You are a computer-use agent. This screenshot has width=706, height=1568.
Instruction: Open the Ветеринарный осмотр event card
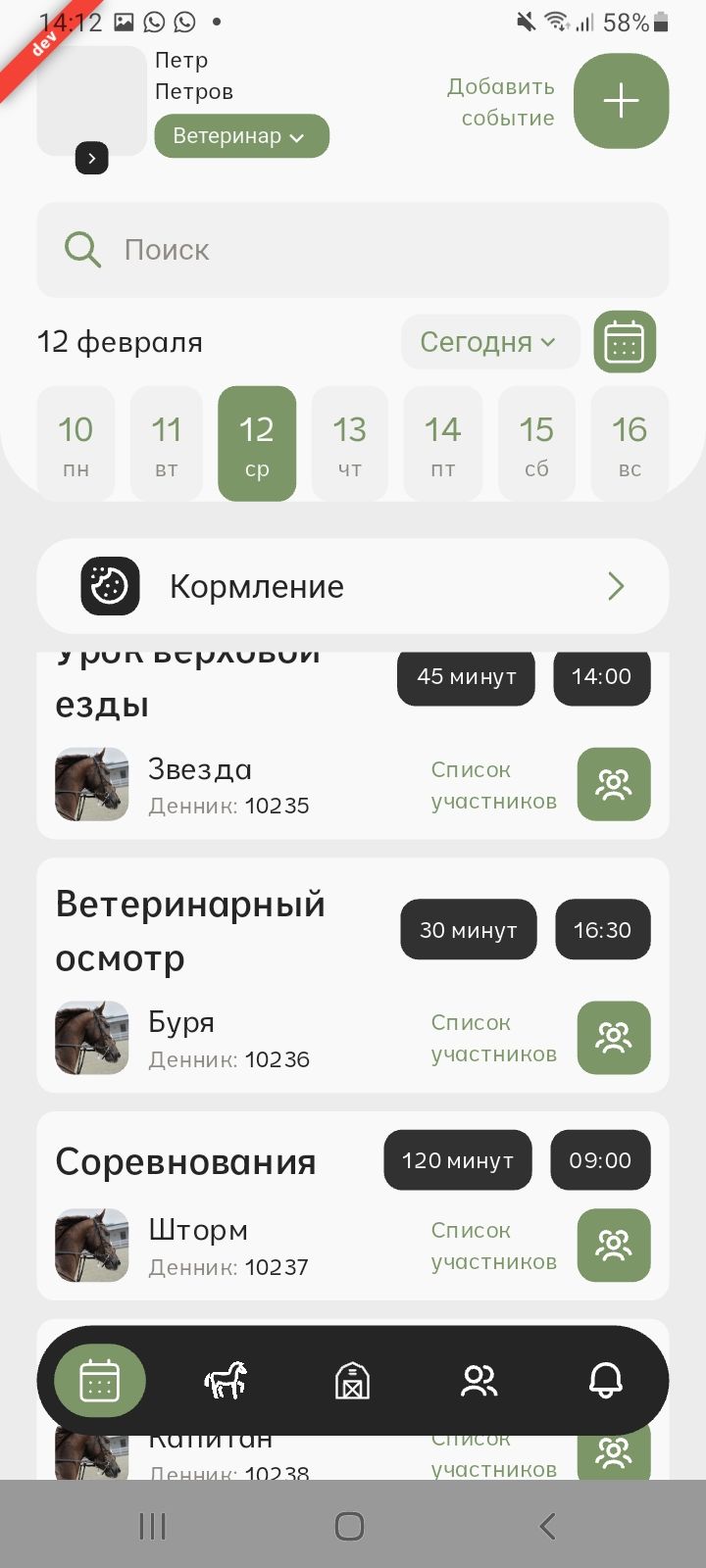tap(216, 931)
